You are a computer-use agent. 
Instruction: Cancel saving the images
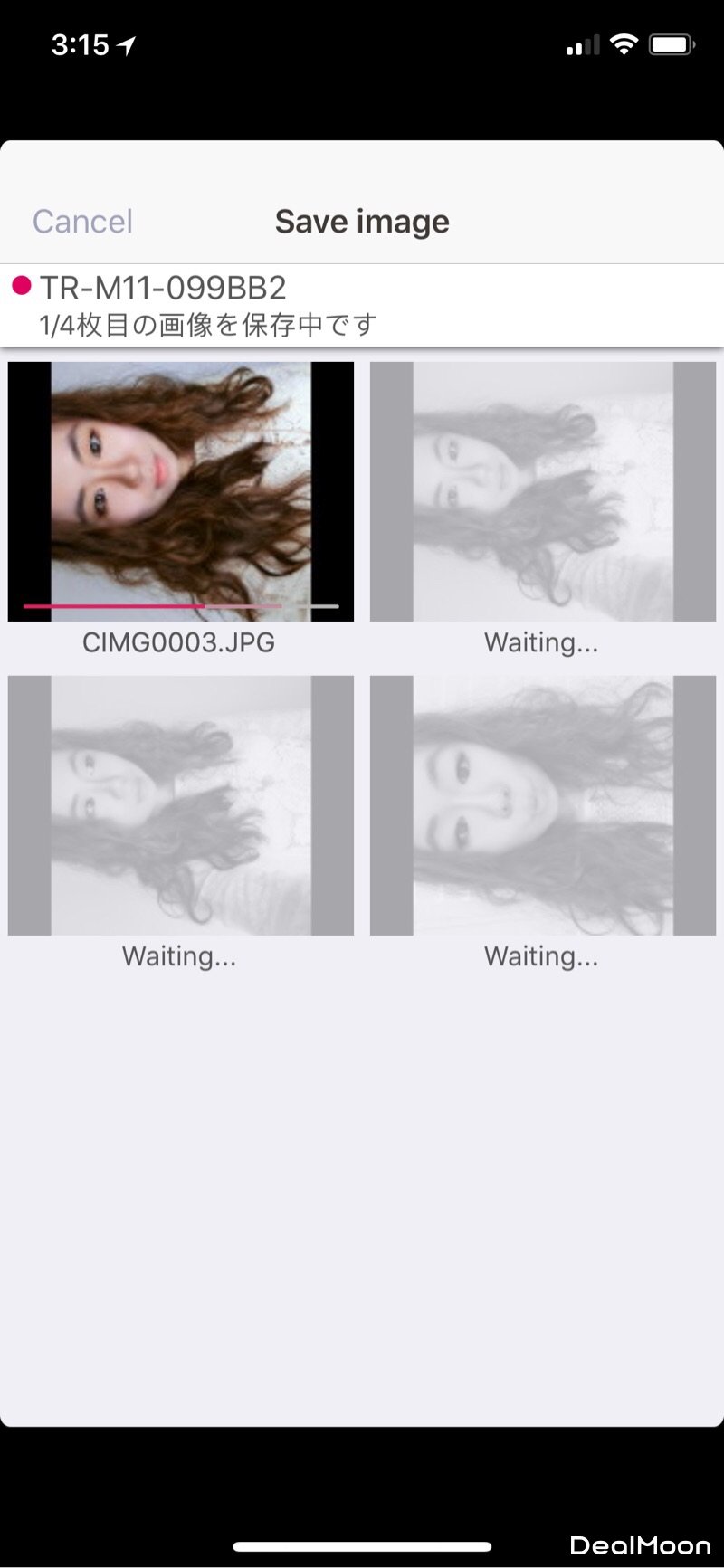coord(82,222)
